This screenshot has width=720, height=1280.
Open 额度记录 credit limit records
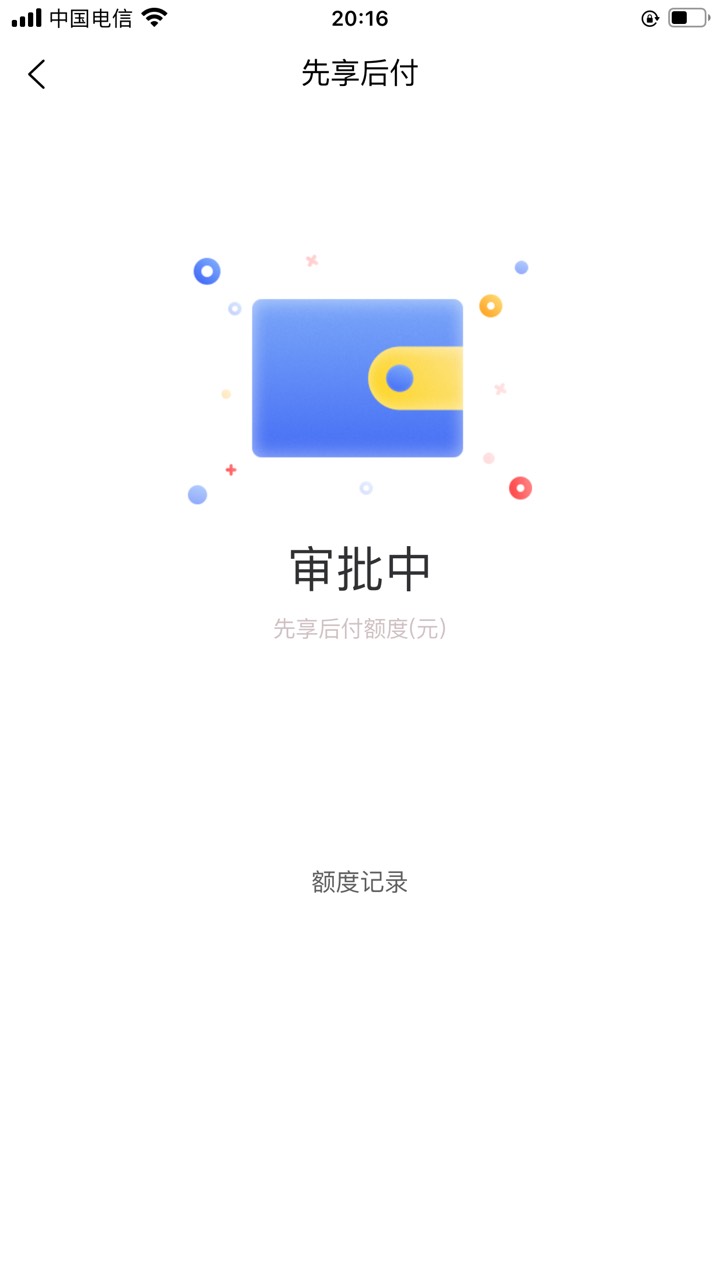point(359,882)
